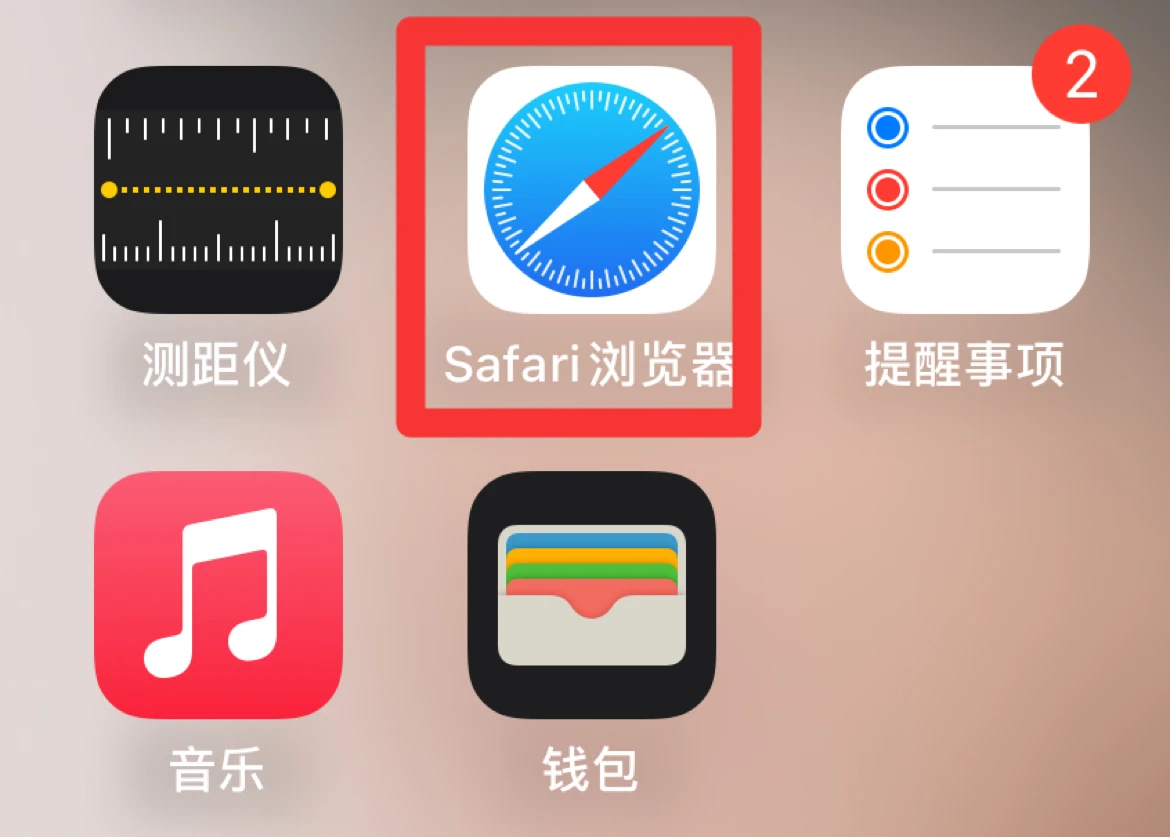The height and width of the screenshot is (837, 1170).
Task: Open the Measure app (测距仪)
Action: pyautogui.click(x=218, y=190)
